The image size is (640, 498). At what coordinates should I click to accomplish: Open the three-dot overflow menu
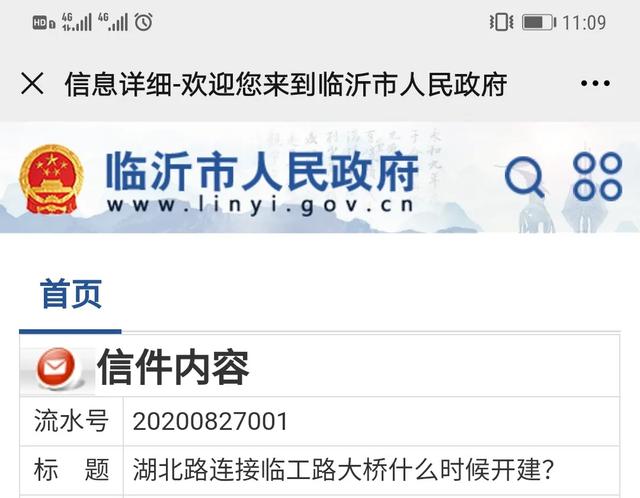point(595,84)
